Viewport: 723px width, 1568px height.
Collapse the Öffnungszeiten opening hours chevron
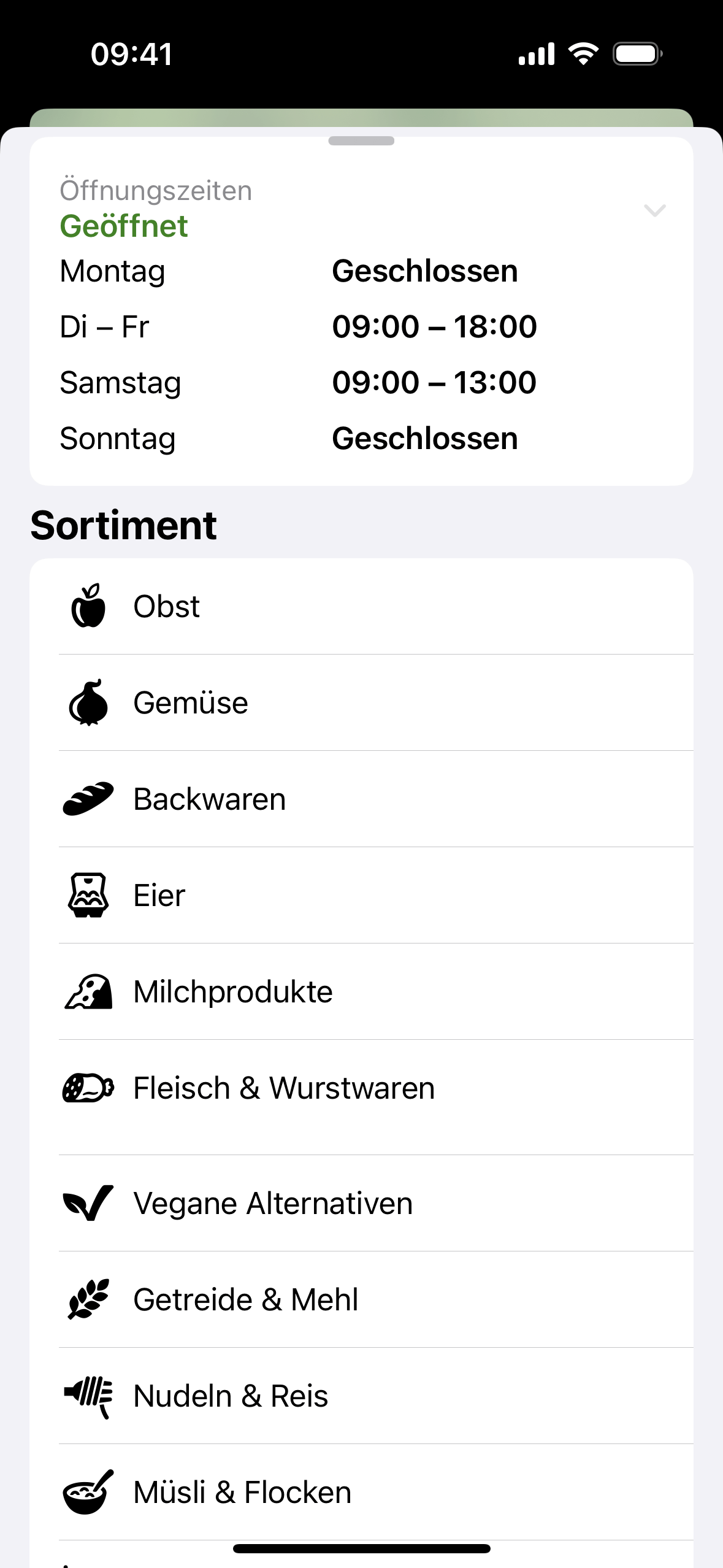tap(654, 211)
